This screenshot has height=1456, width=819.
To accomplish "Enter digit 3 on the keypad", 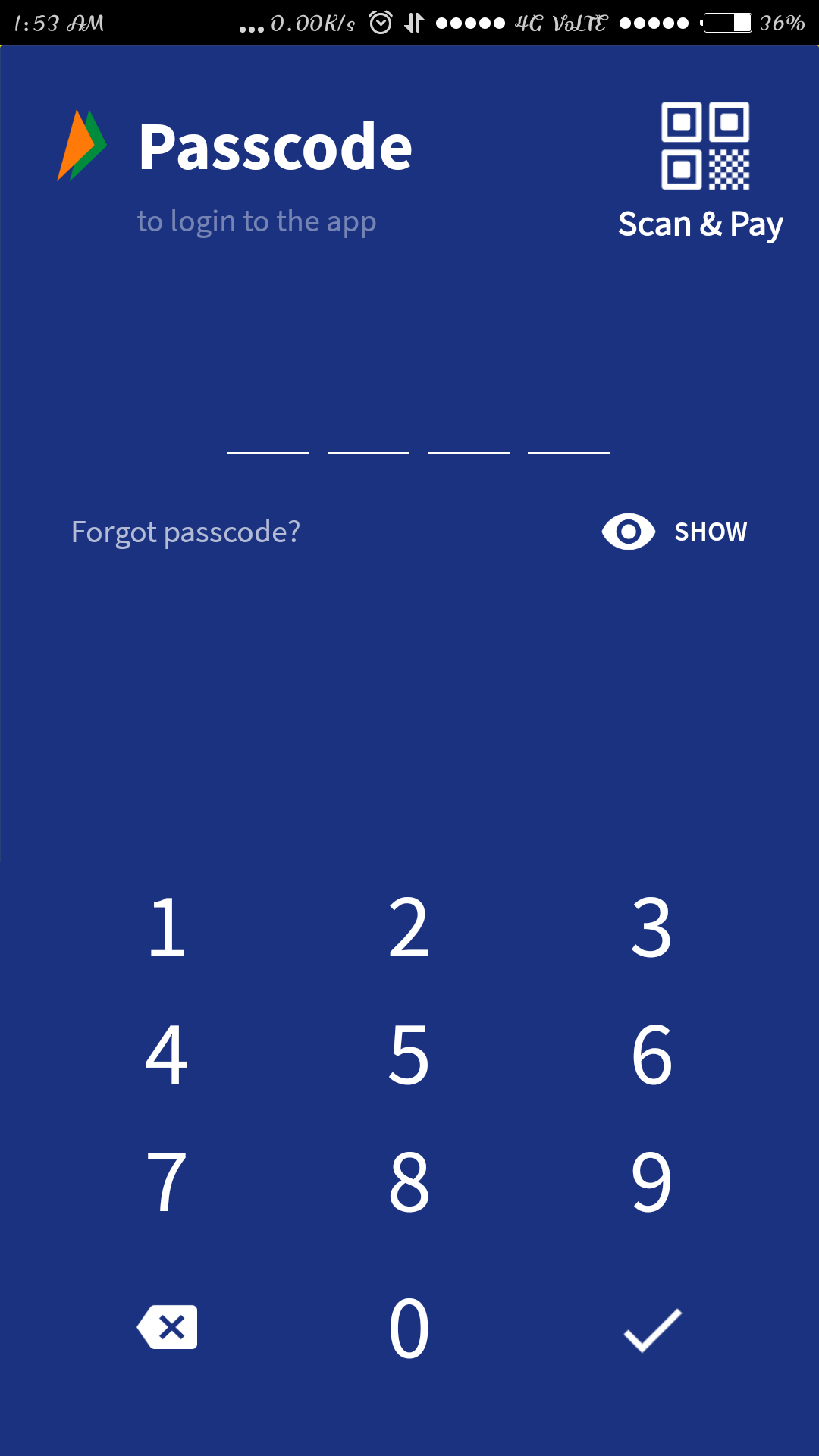I will tap(651, 927).
